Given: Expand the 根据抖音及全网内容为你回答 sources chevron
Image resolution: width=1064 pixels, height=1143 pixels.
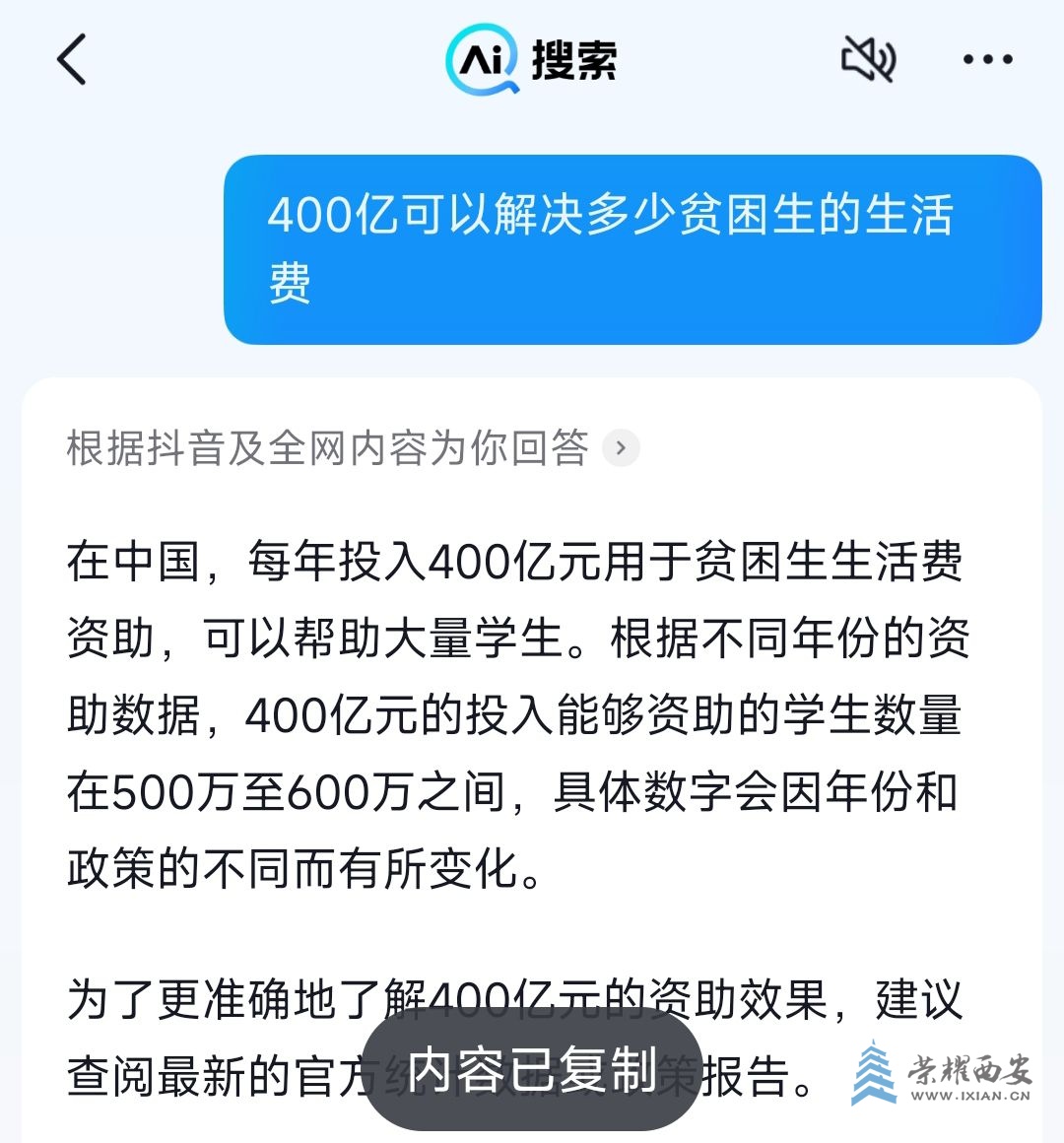Looking at the screenshot, I should [621, 448].
